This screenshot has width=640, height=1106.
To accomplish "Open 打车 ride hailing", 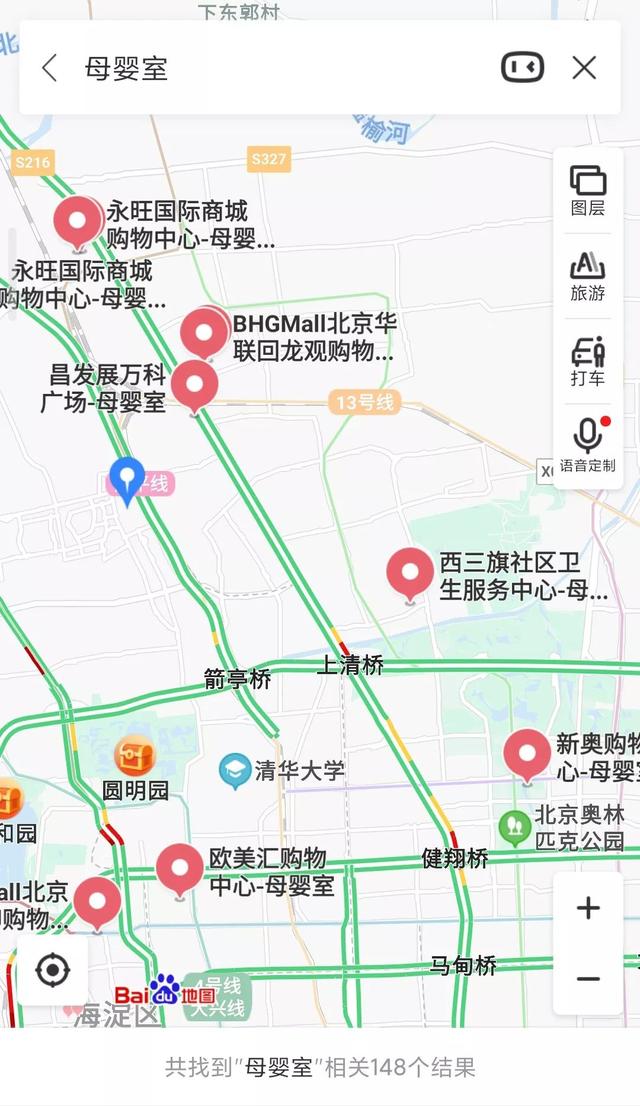I will pyautogui.click(x=588, y=361).
